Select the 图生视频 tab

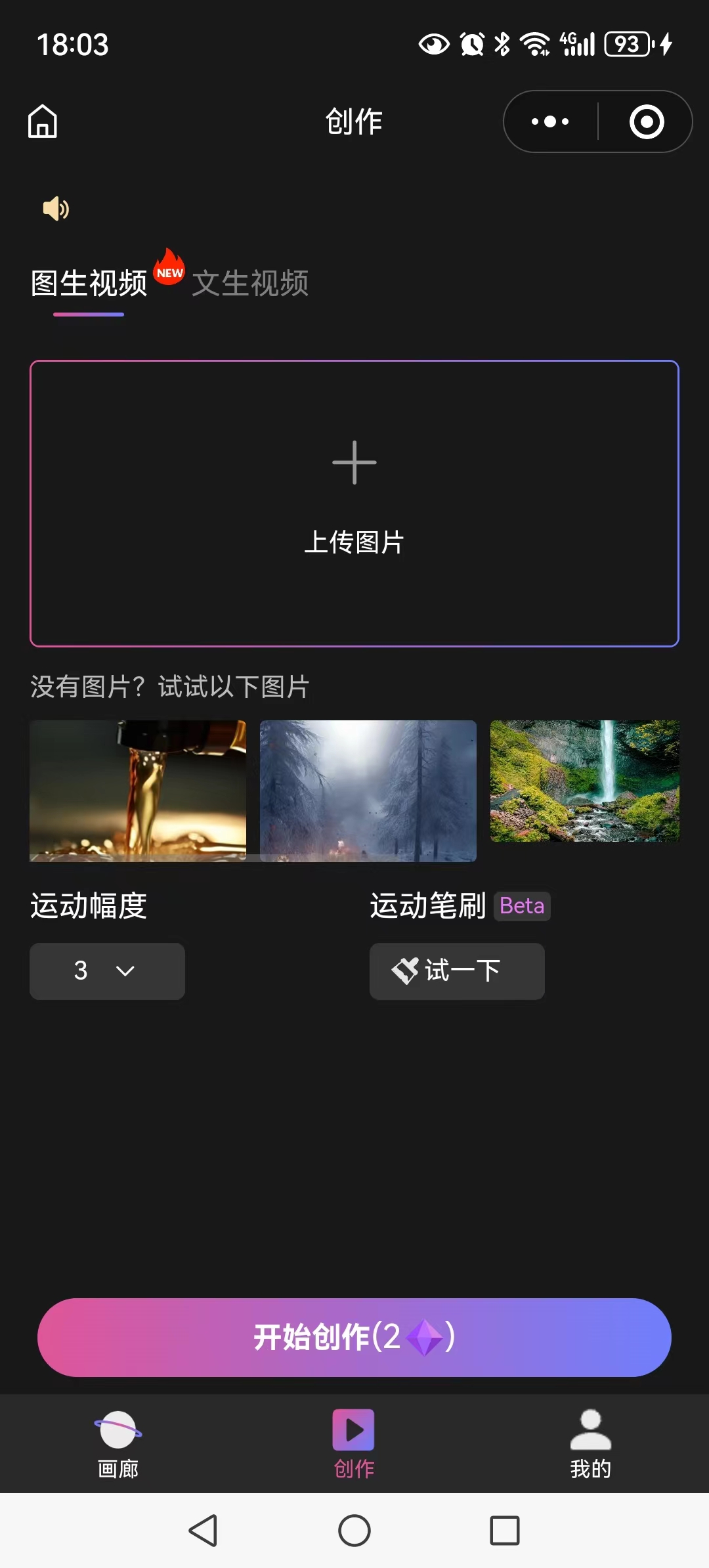pyautogui.click(x=89, y=284)
